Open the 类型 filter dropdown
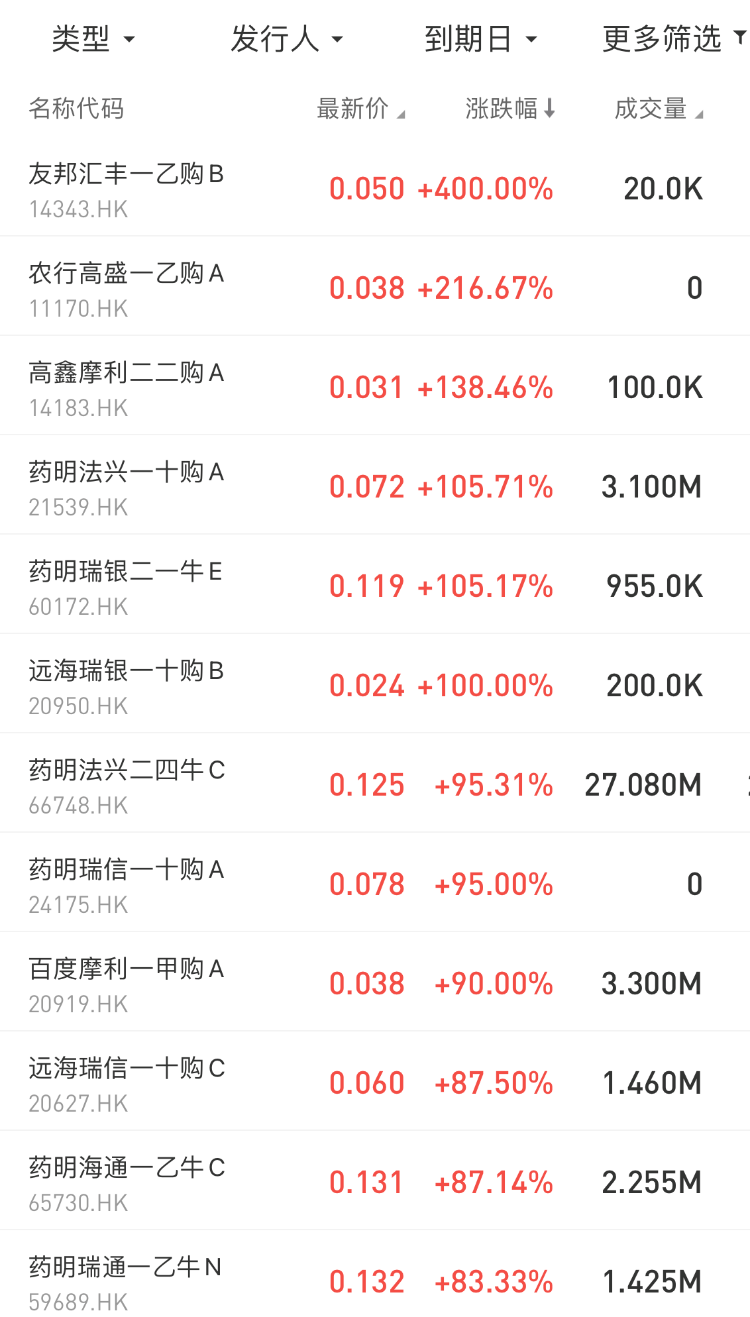 (93, 40)
